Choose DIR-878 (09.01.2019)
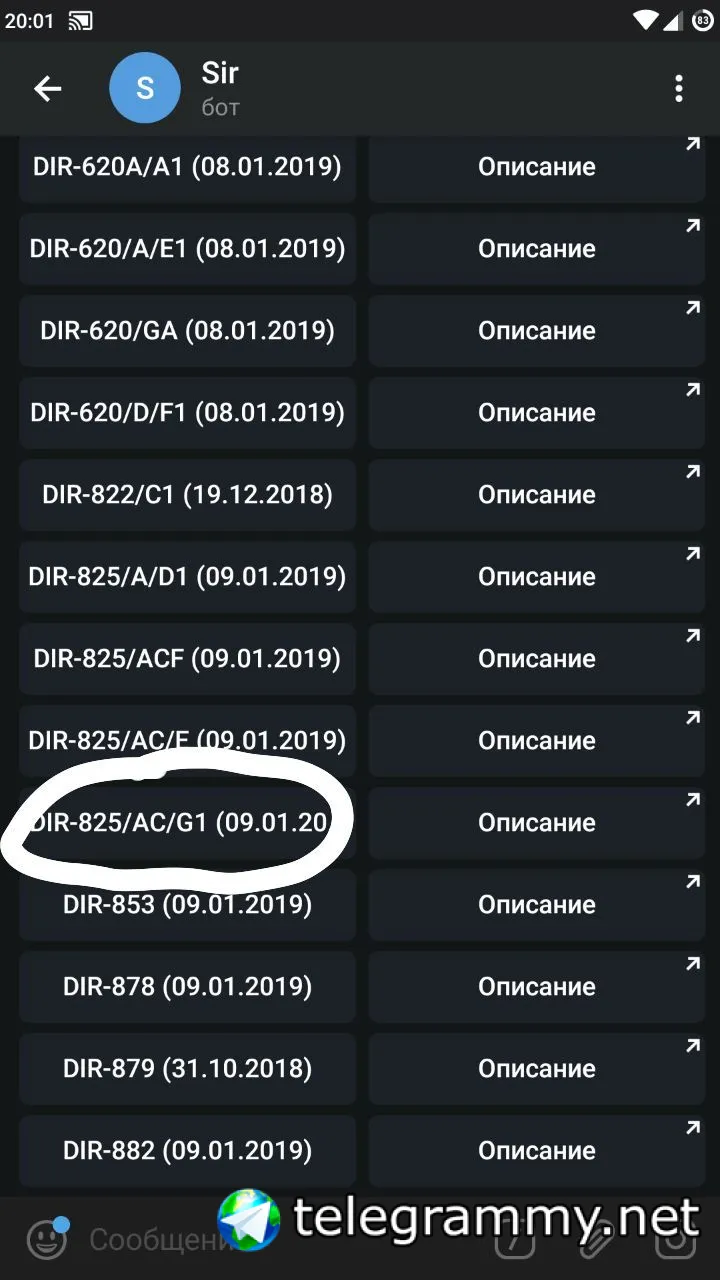 pyautogui.click(x=187, y=987)
